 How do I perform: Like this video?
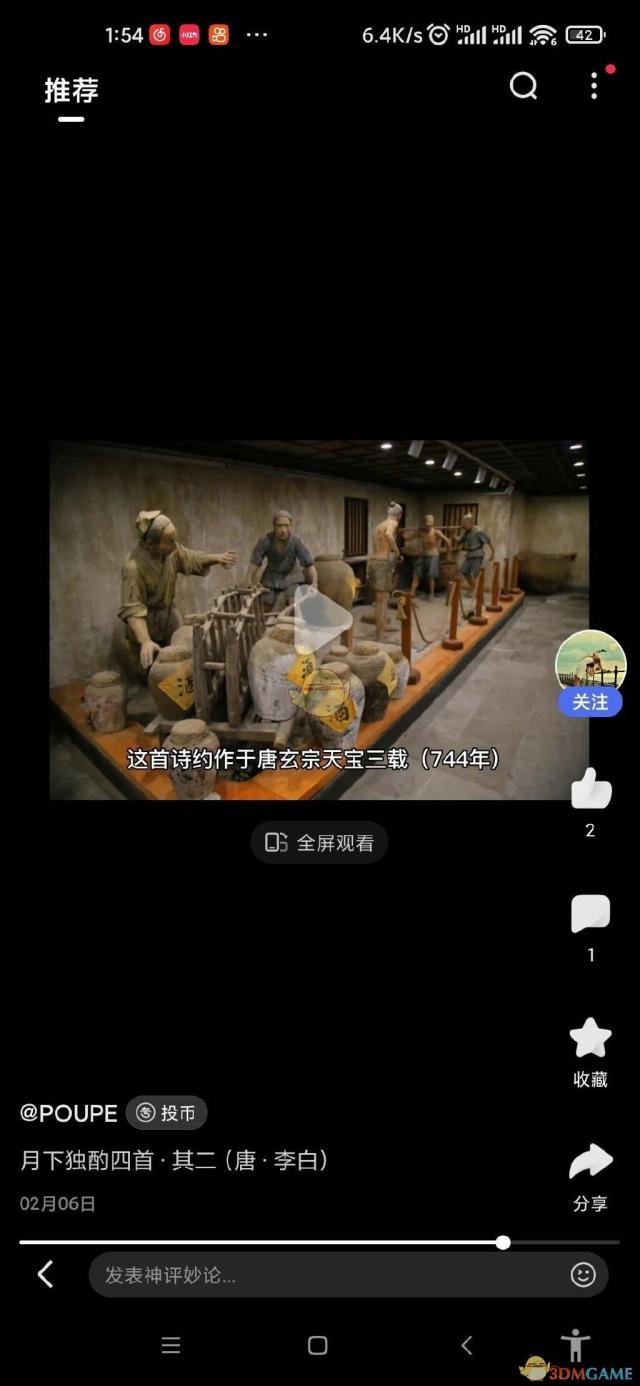[x=590, y=789]
